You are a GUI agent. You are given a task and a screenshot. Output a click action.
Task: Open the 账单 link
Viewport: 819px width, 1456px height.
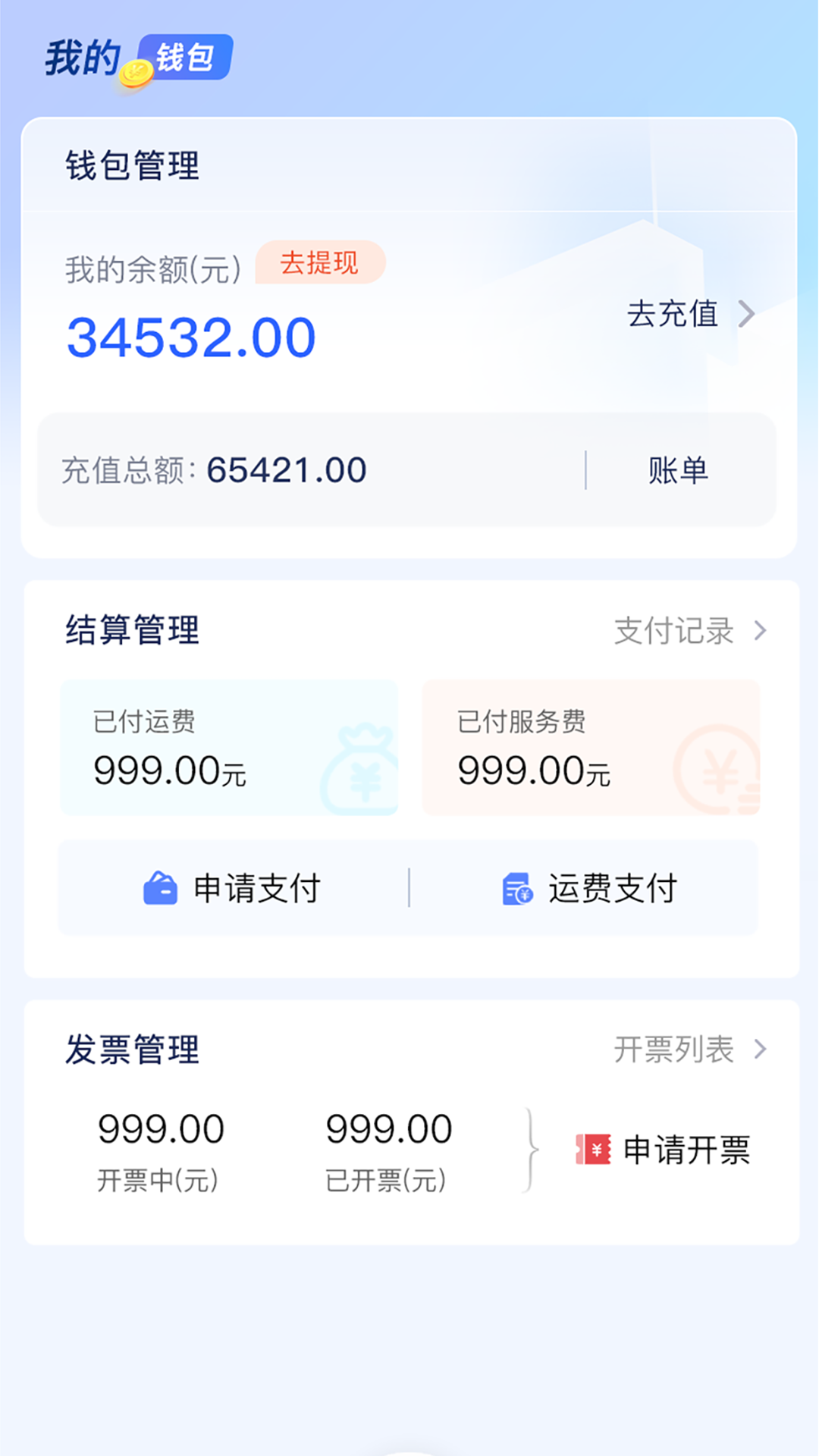pyautogui.click(x=677, y=470)
